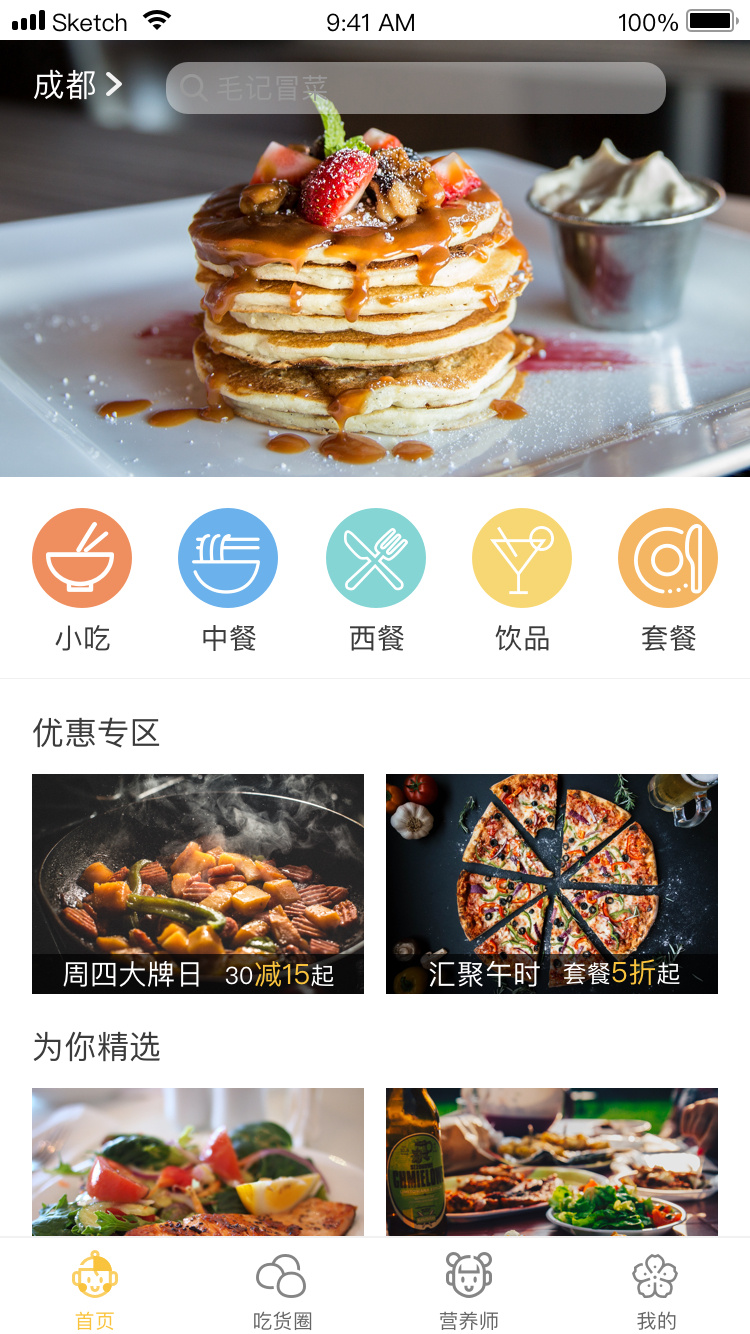Viewport: 750px width, 1334px height.
Task: Open the 我的 profile flower icon
Action: (655, 1275)
